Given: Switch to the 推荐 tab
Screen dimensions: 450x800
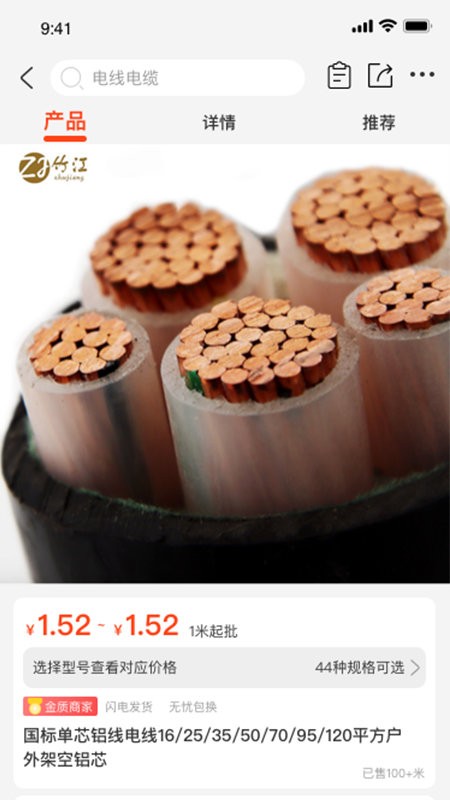Looking at the screenshot, I should click(x=379, y=123).
